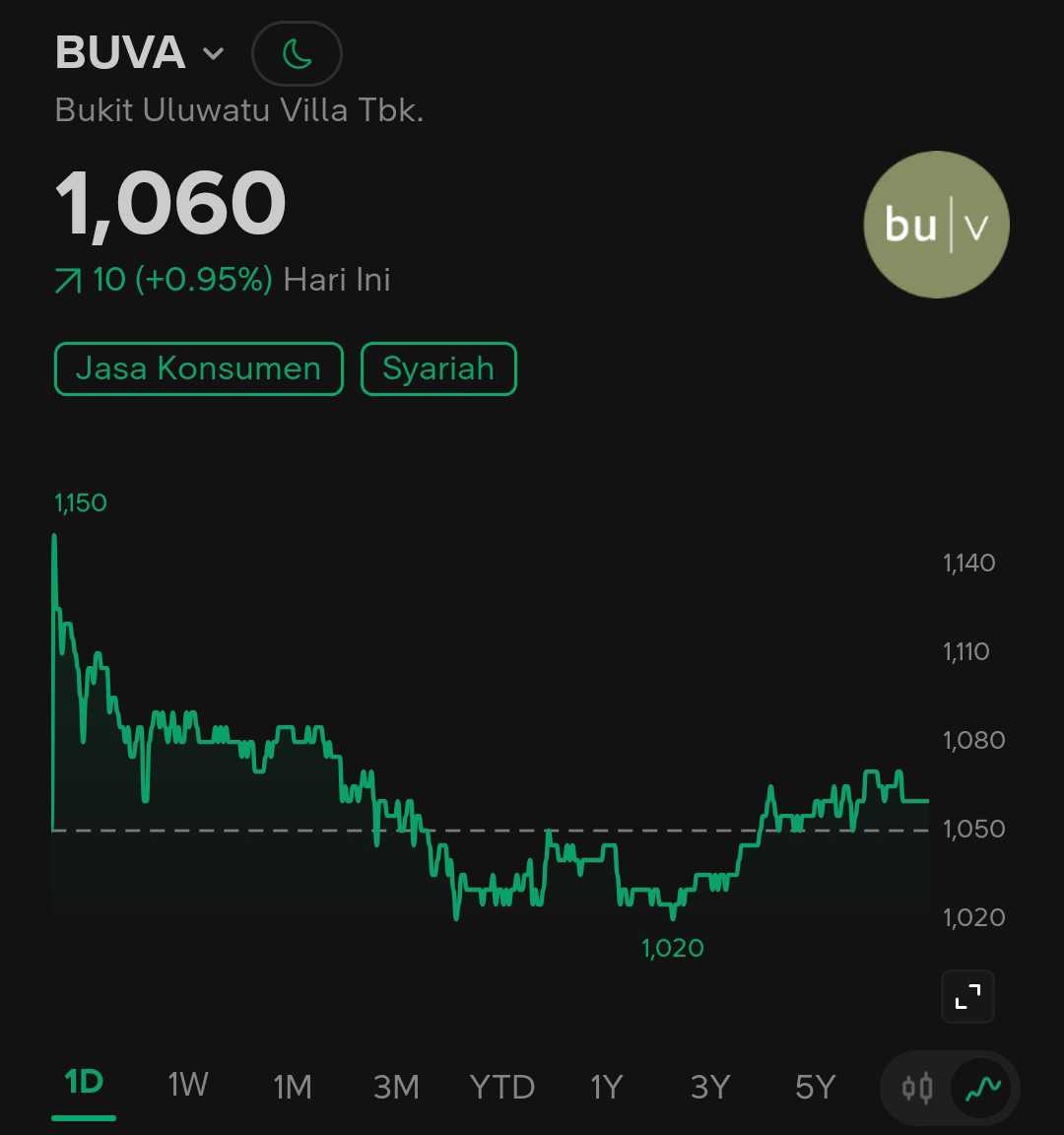Select the 1D chart range
This screenshot has height=1135, width=1064.
coord(84,1083)
